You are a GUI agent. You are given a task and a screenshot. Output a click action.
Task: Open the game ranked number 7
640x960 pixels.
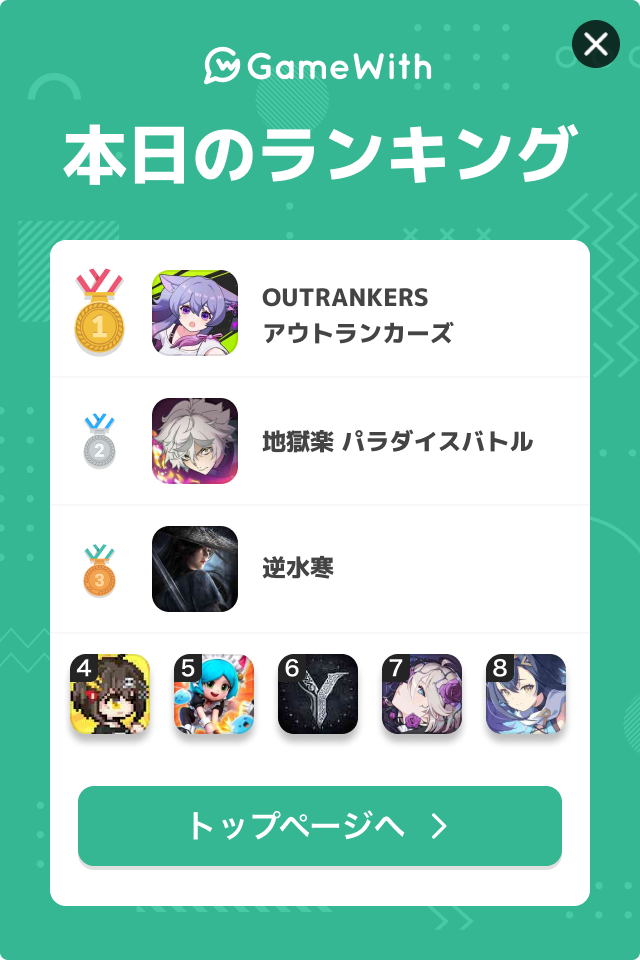coord(422,694)
